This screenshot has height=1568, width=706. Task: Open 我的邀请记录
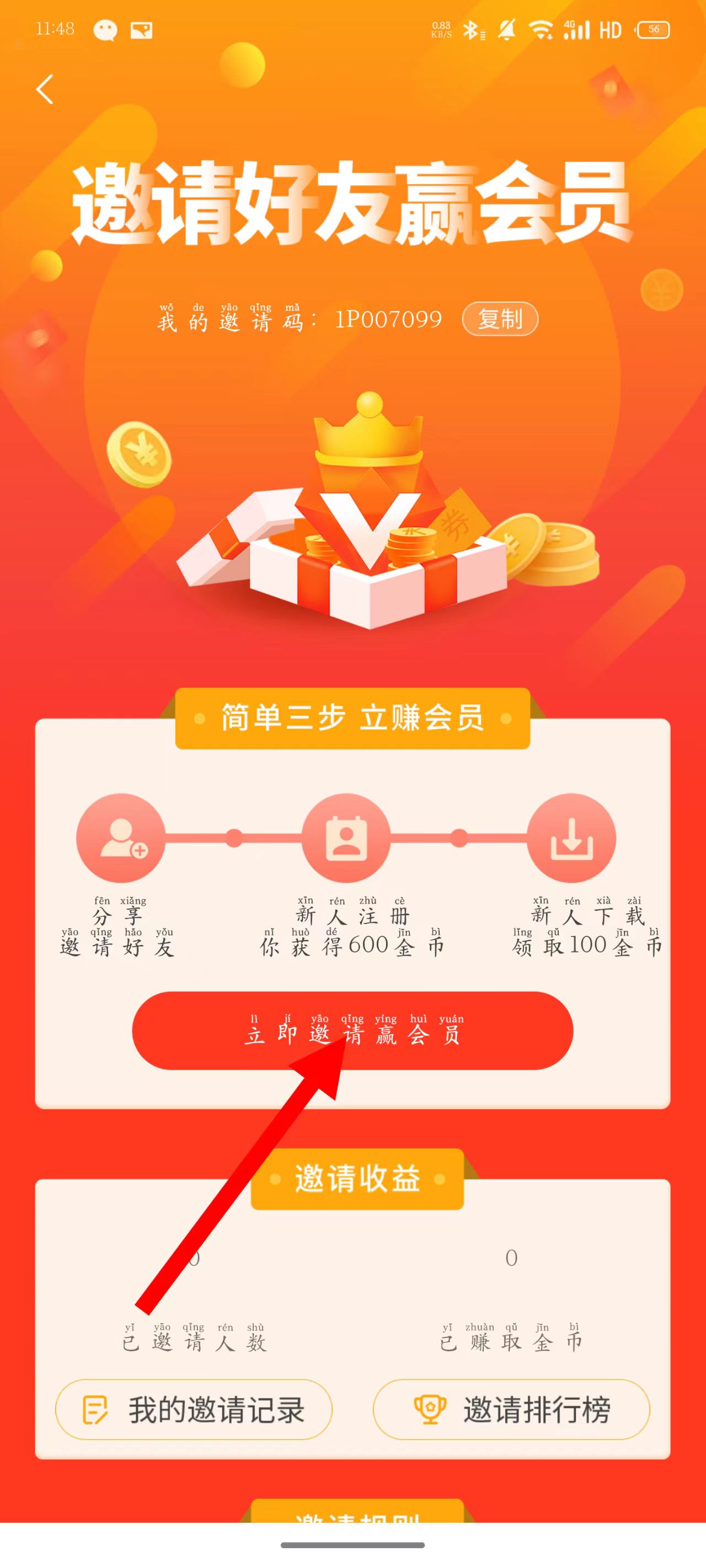[x=194, y=1410]
